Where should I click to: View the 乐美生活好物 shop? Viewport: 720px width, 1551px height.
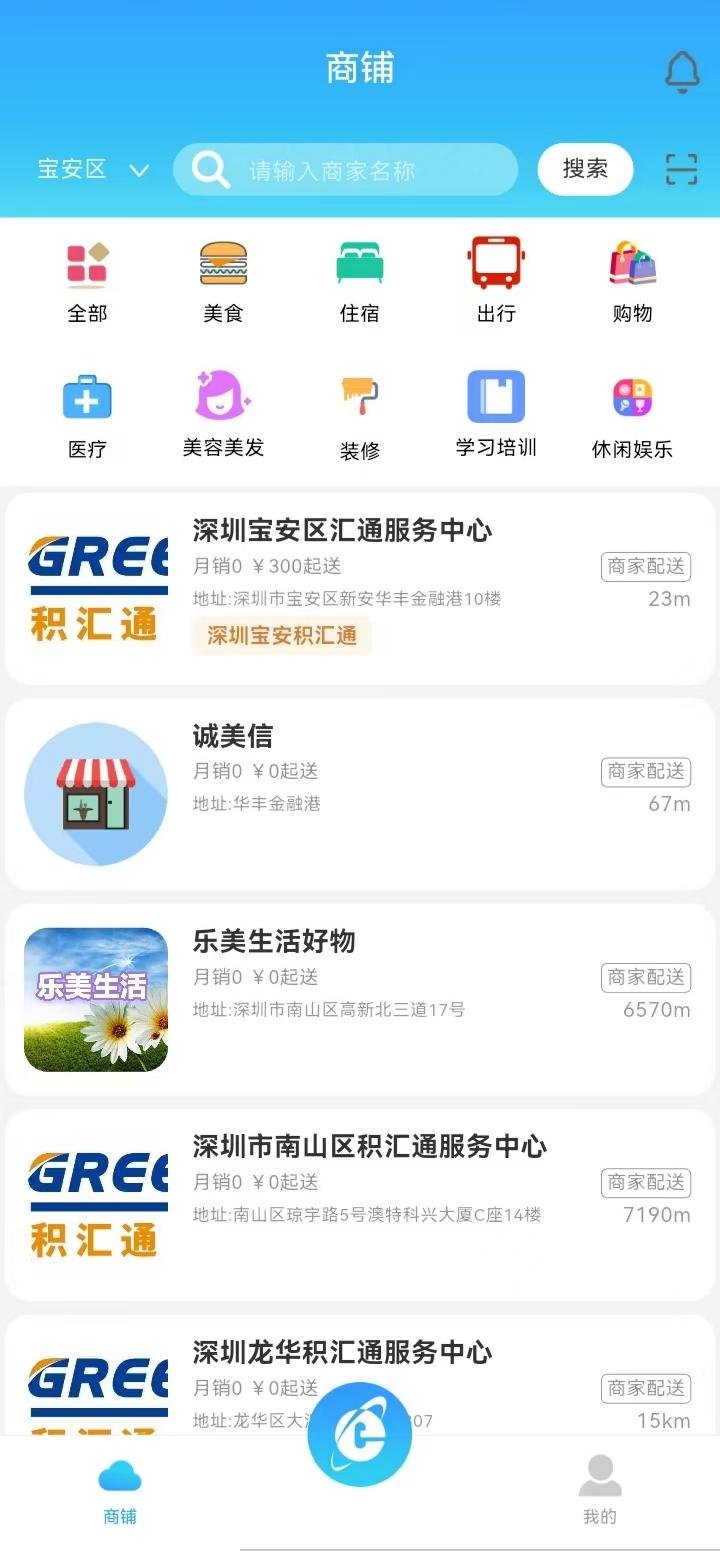pyautogui.click(x=360, y=999)
